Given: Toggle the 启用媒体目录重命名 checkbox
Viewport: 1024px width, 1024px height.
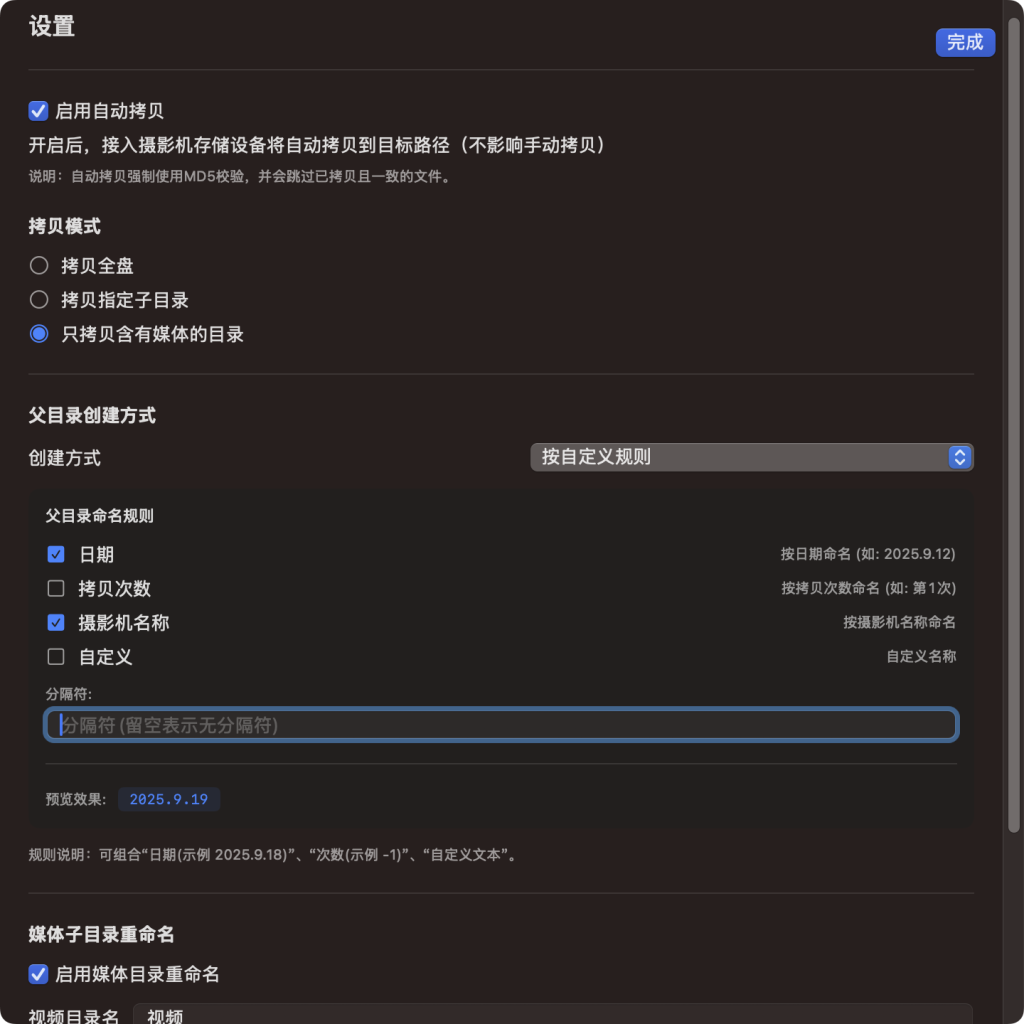Looking at the screenshot, I should (x=39, y=974).
